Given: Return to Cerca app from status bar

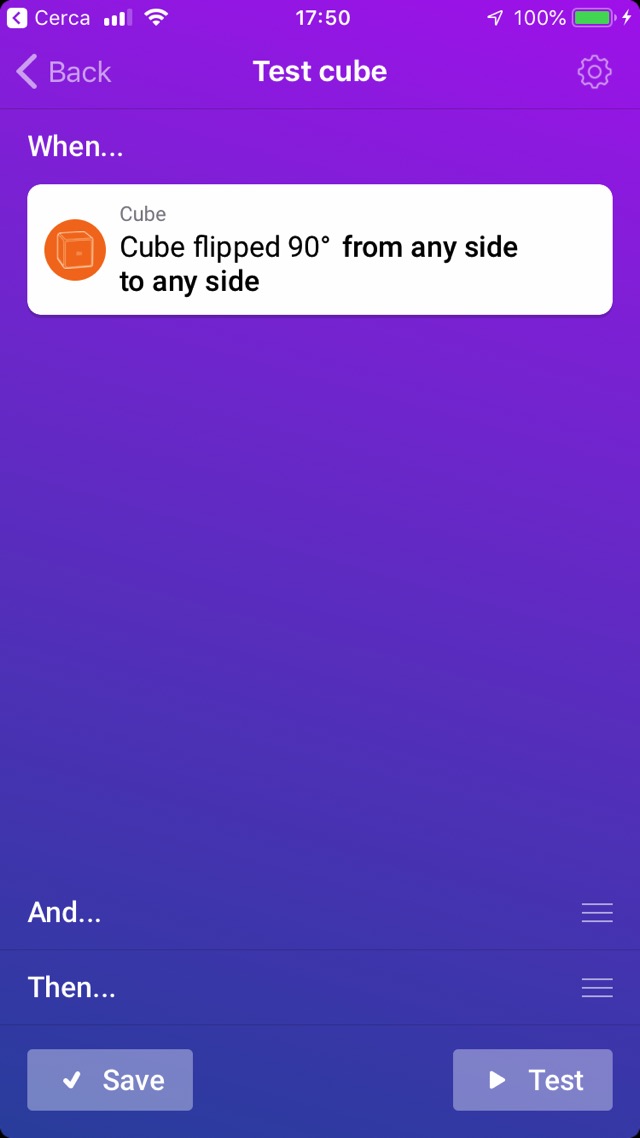Looking at the screenshot, I should pyautogui.click(x=48, y=18).
